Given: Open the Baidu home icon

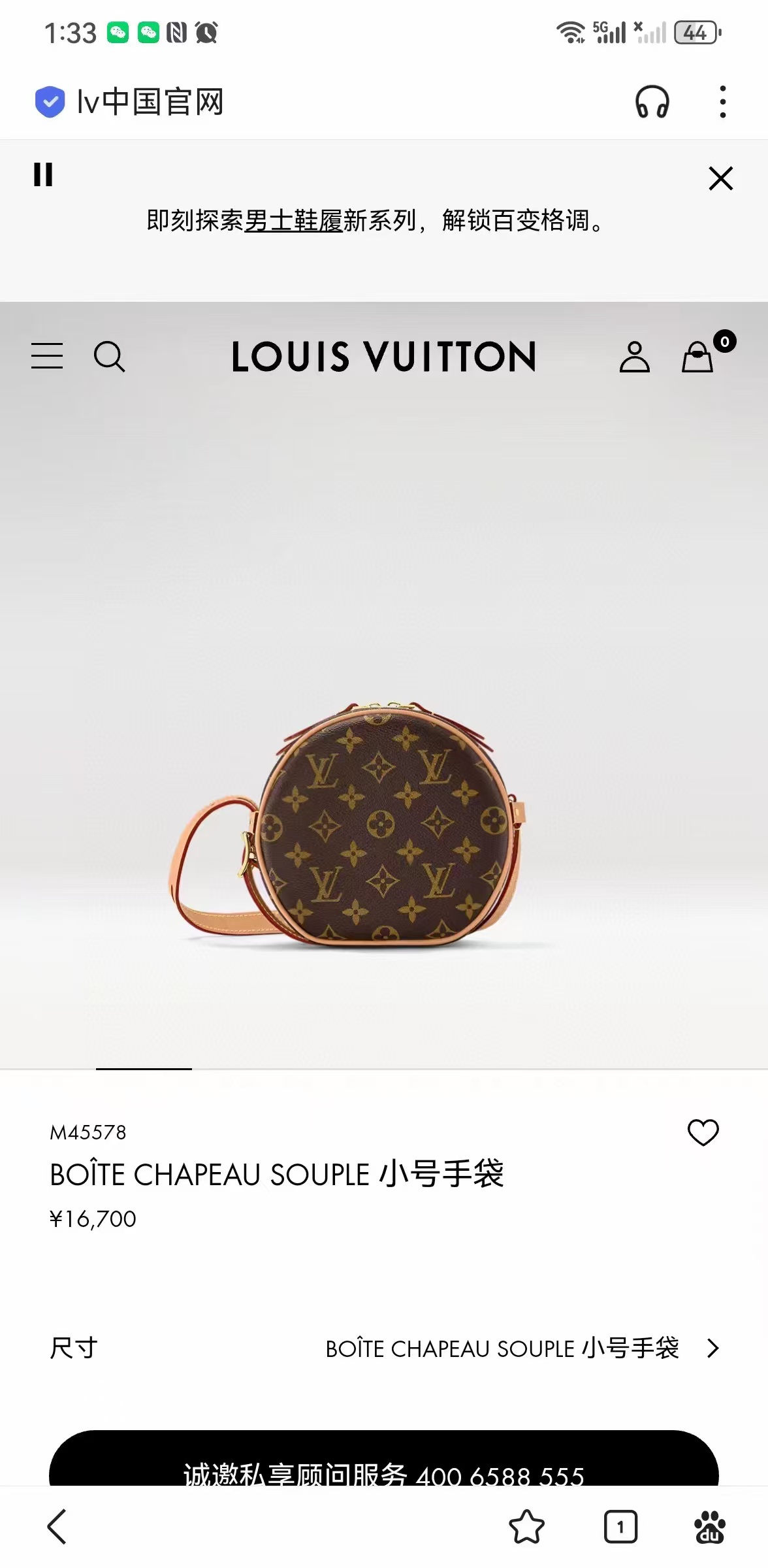Looking at the screenshot, I should point(709,1527).
